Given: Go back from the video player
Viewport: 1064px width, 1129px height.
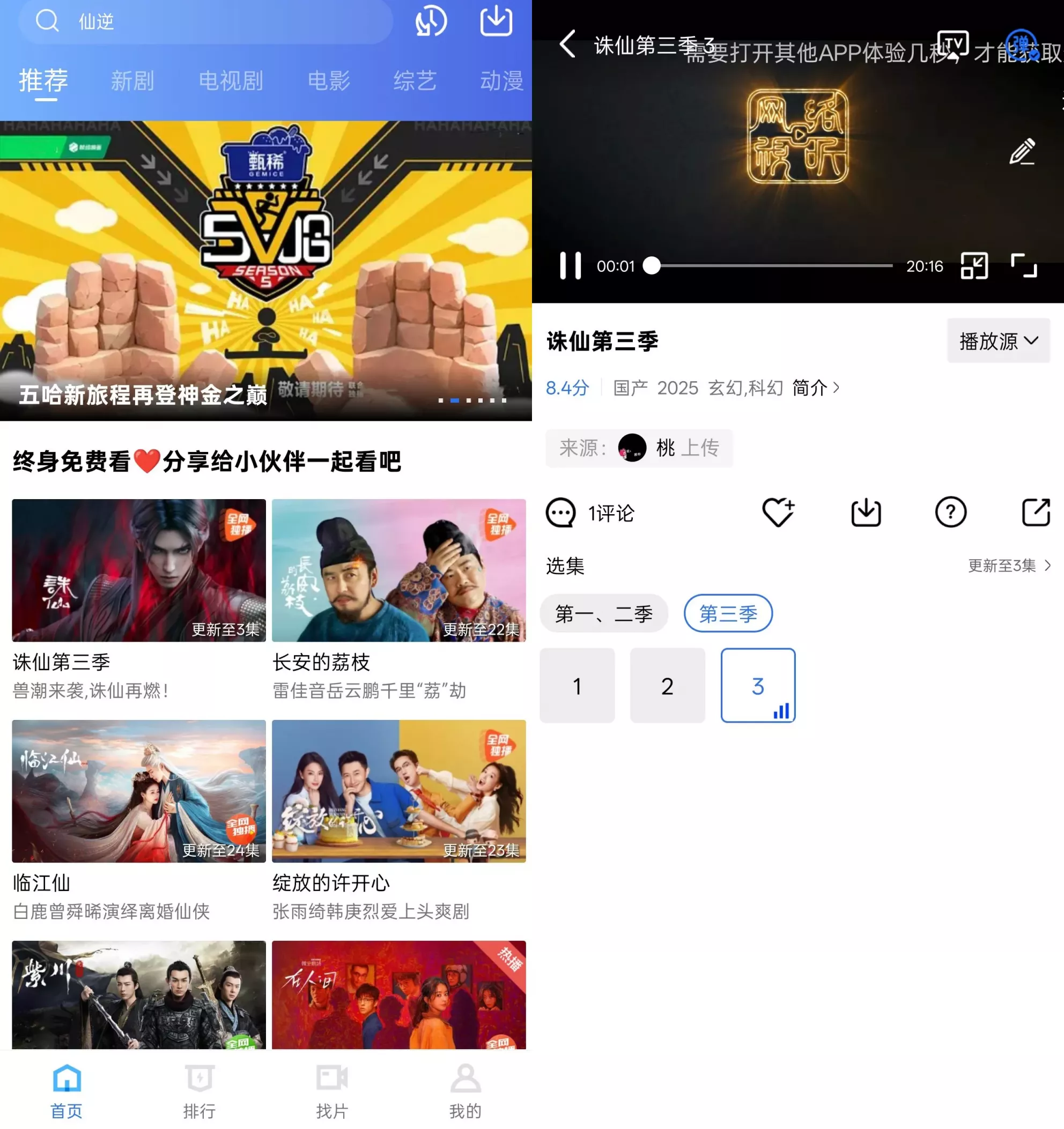Looking at the screenshot, I should click(567, 44).
